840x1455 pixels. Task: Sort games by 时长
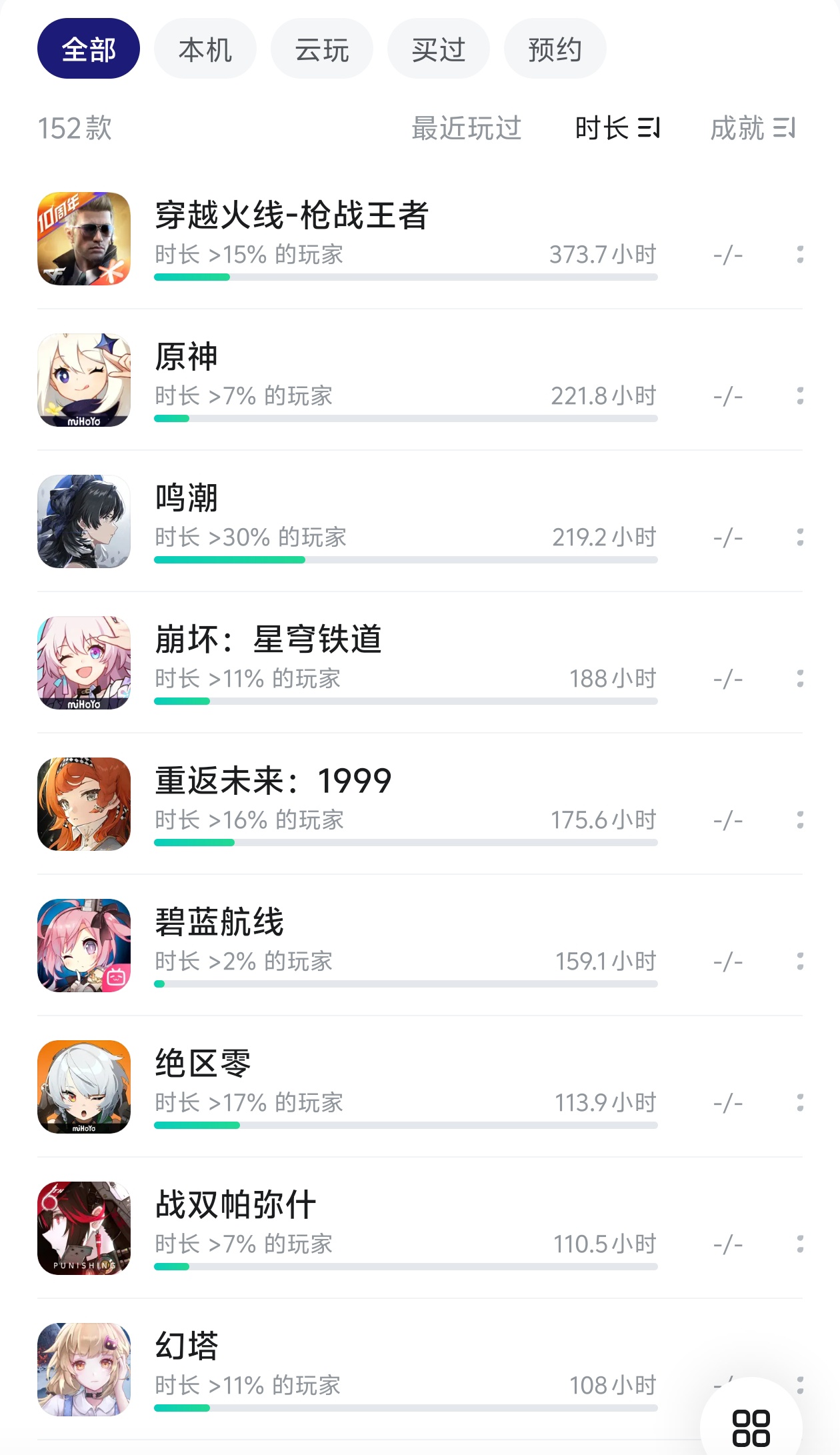click(x=617, y=128)
